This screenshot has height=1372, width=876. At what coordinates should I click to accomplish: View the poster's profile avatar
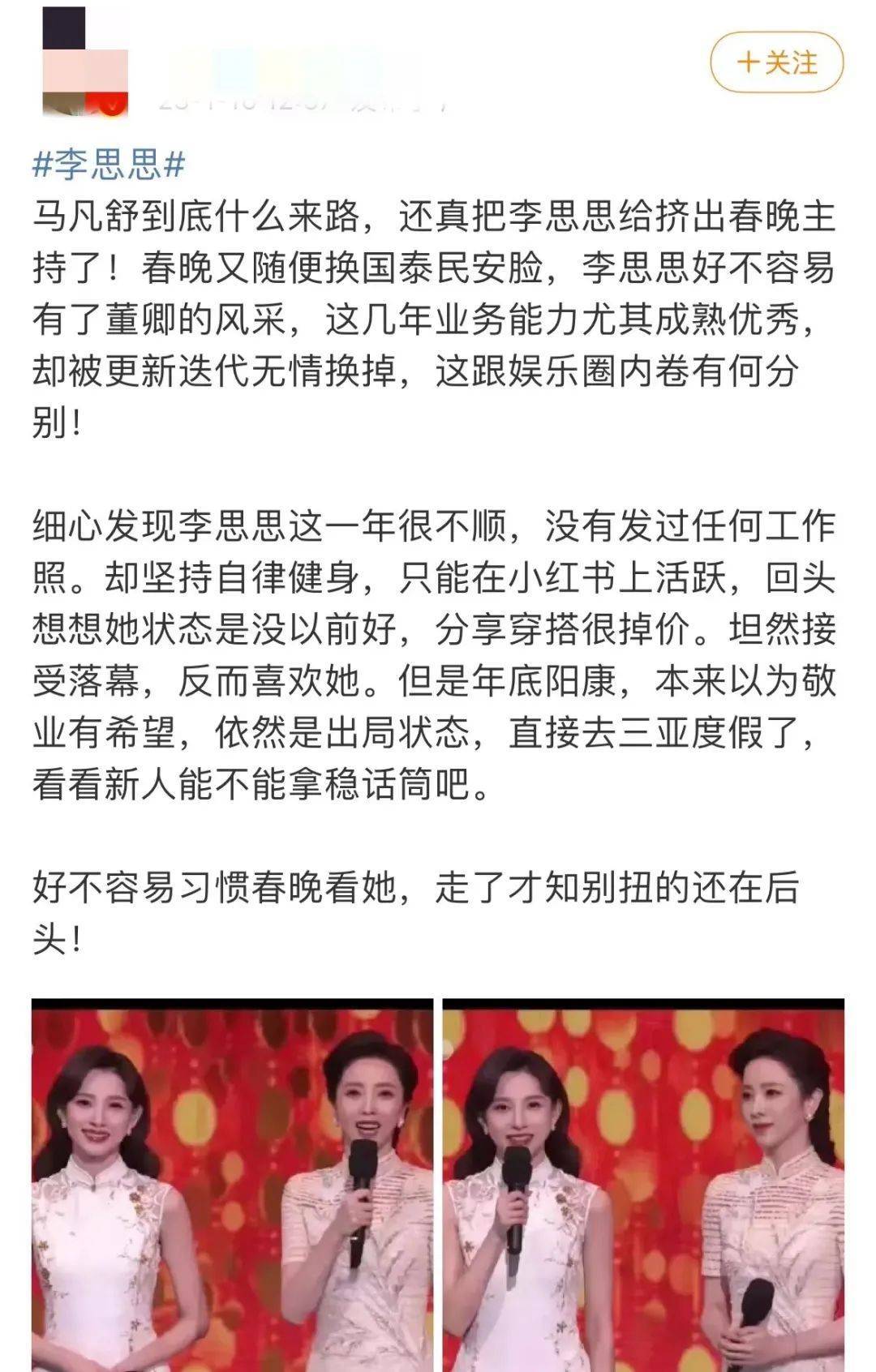pyautogui.click(x=85, y=62)
